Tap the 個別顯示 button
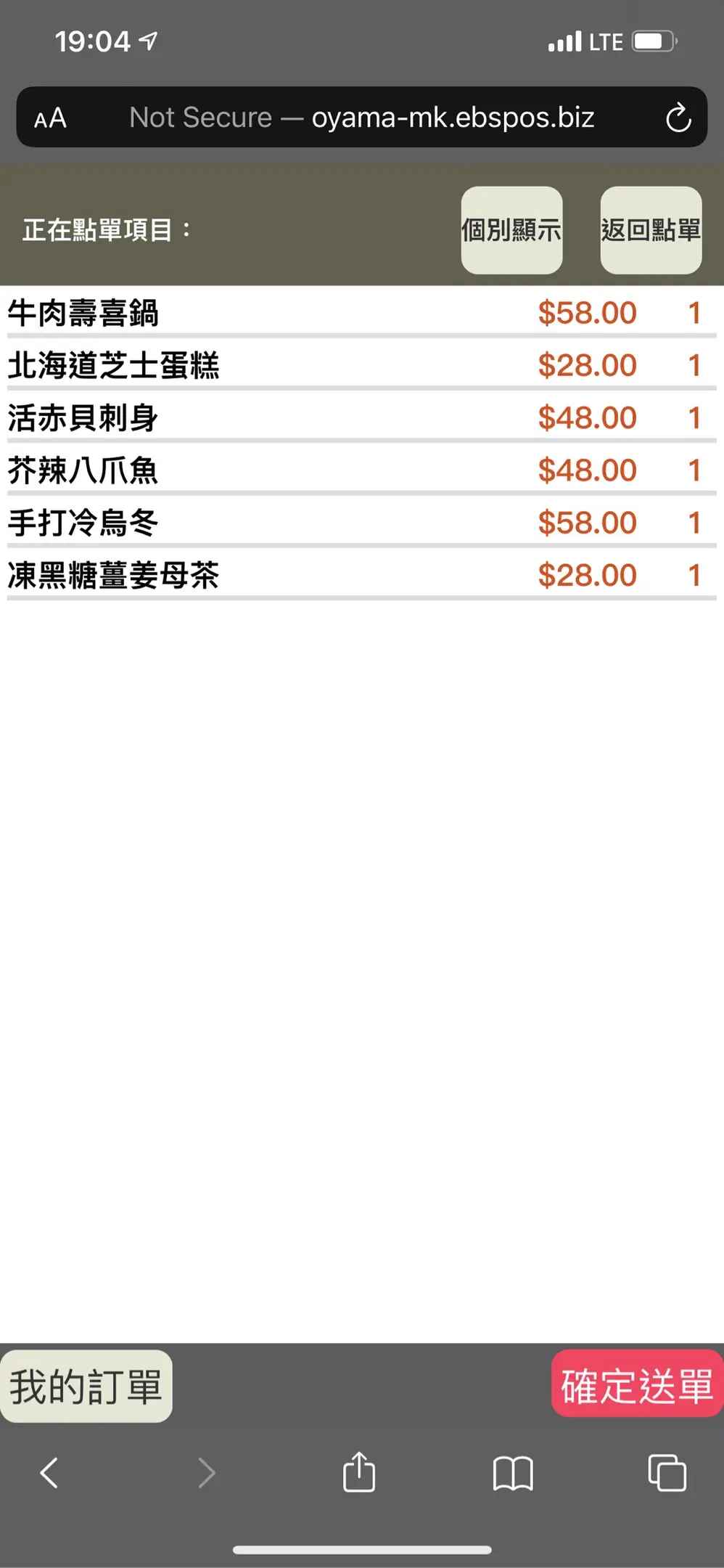 (x=511, y=230)
